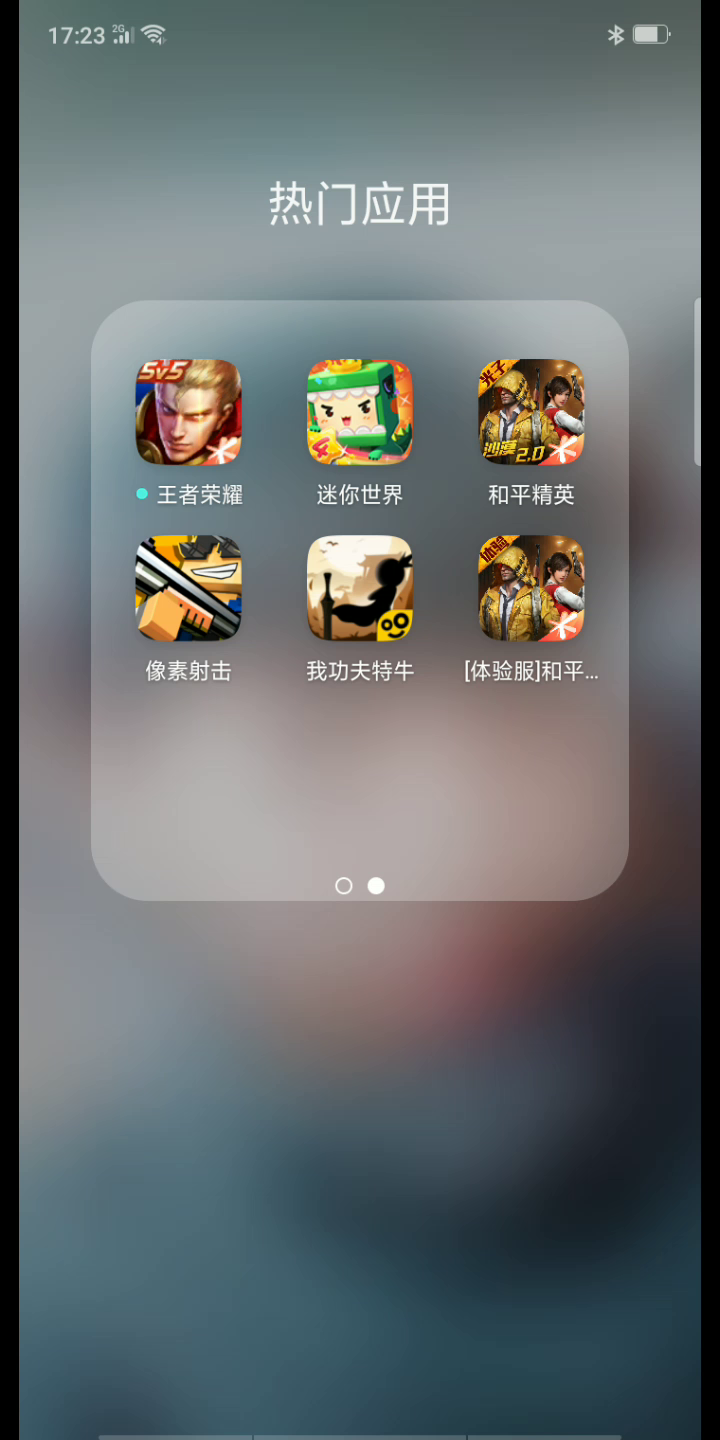Open the 王者荣耀 game
The height and width of the screenshot is (1440, 720).
pos(188,412)
